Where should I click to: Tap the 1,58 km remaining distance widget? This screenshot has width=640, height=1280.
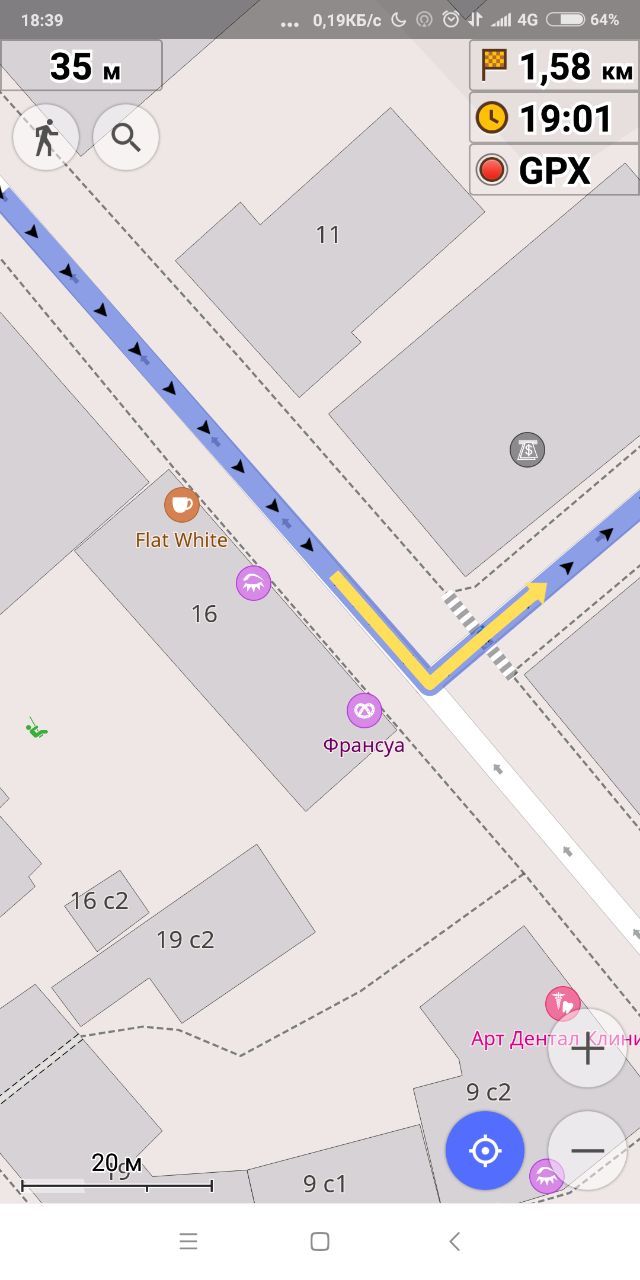[555, 66]
